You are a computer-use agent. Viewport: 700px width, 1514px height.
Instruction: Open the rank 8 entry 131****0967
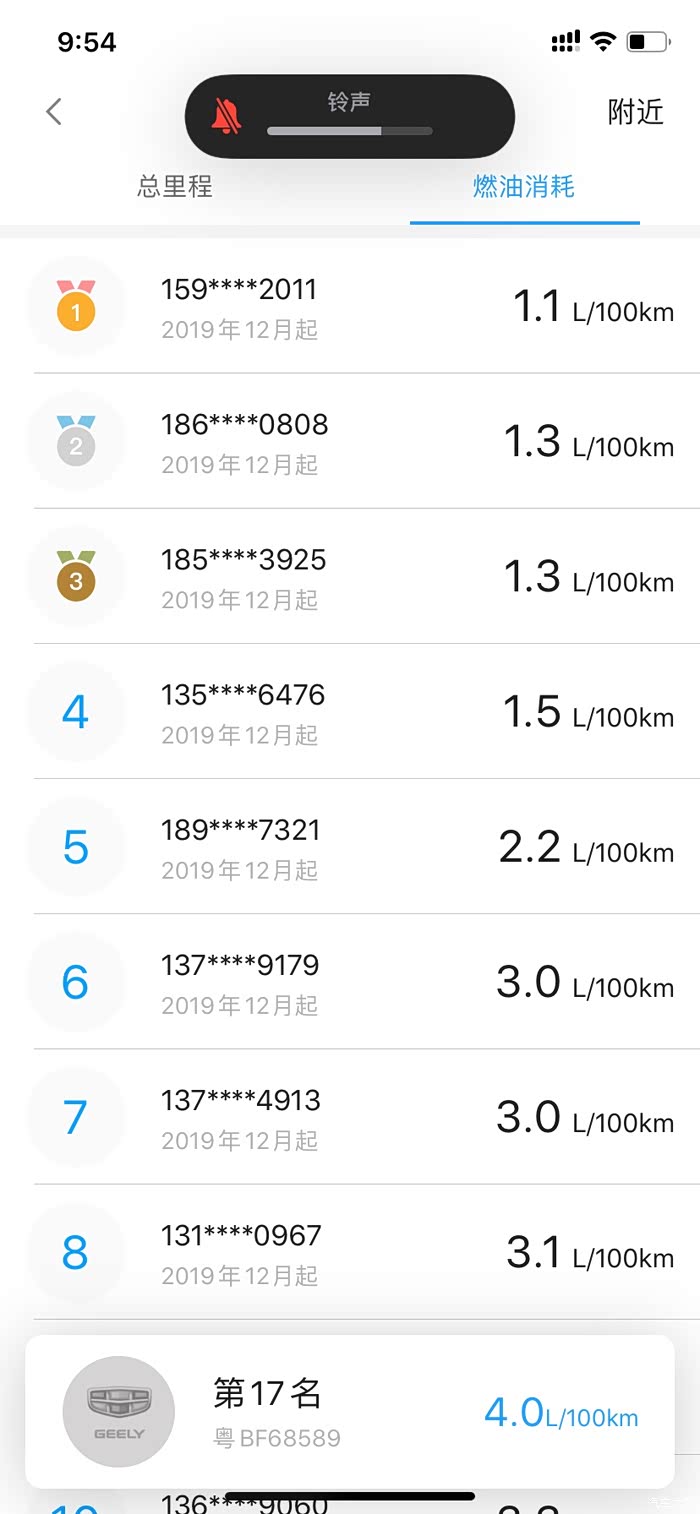(x=350, y=1252)
